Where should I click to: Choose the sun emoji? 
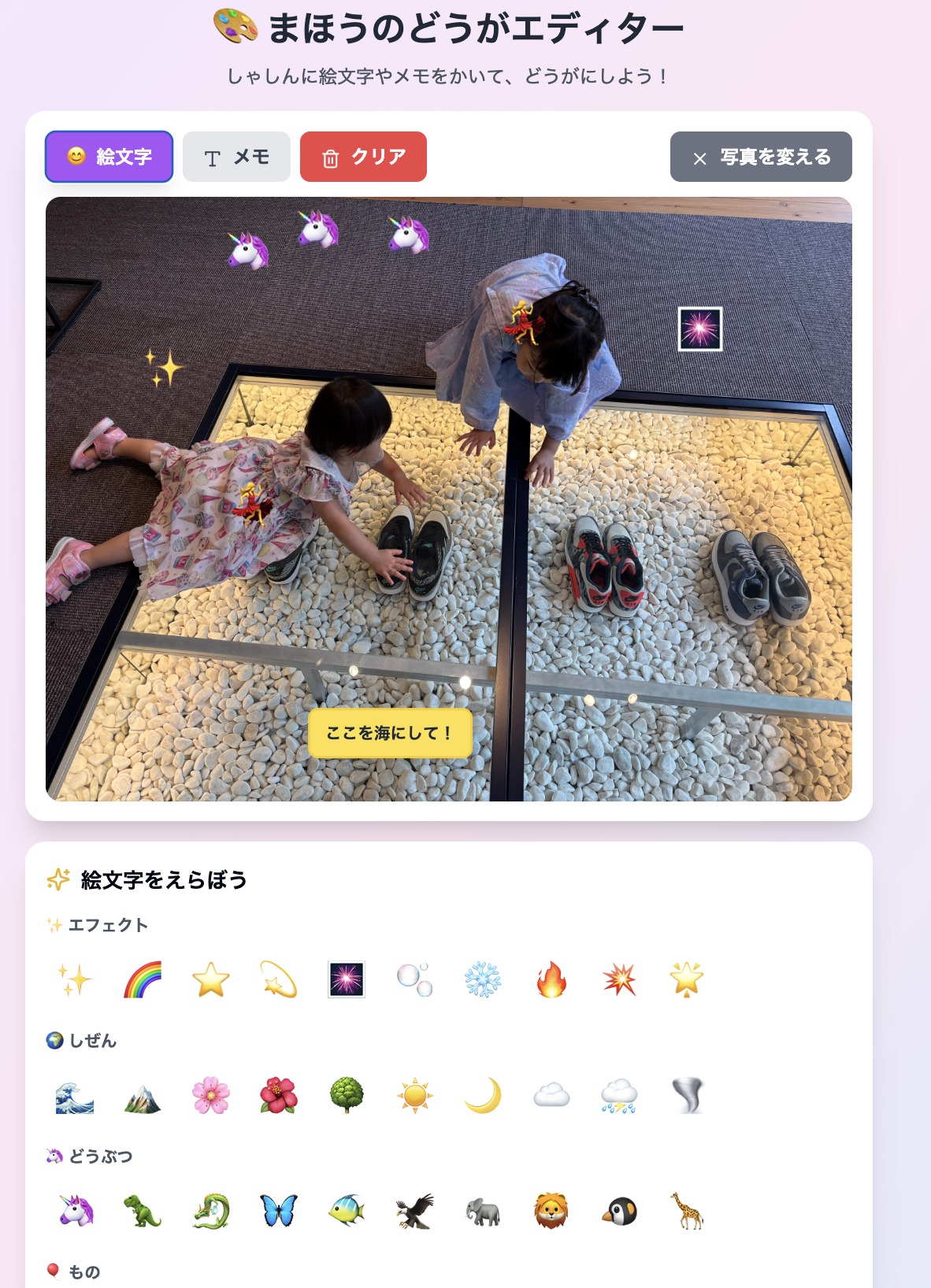415,1096
